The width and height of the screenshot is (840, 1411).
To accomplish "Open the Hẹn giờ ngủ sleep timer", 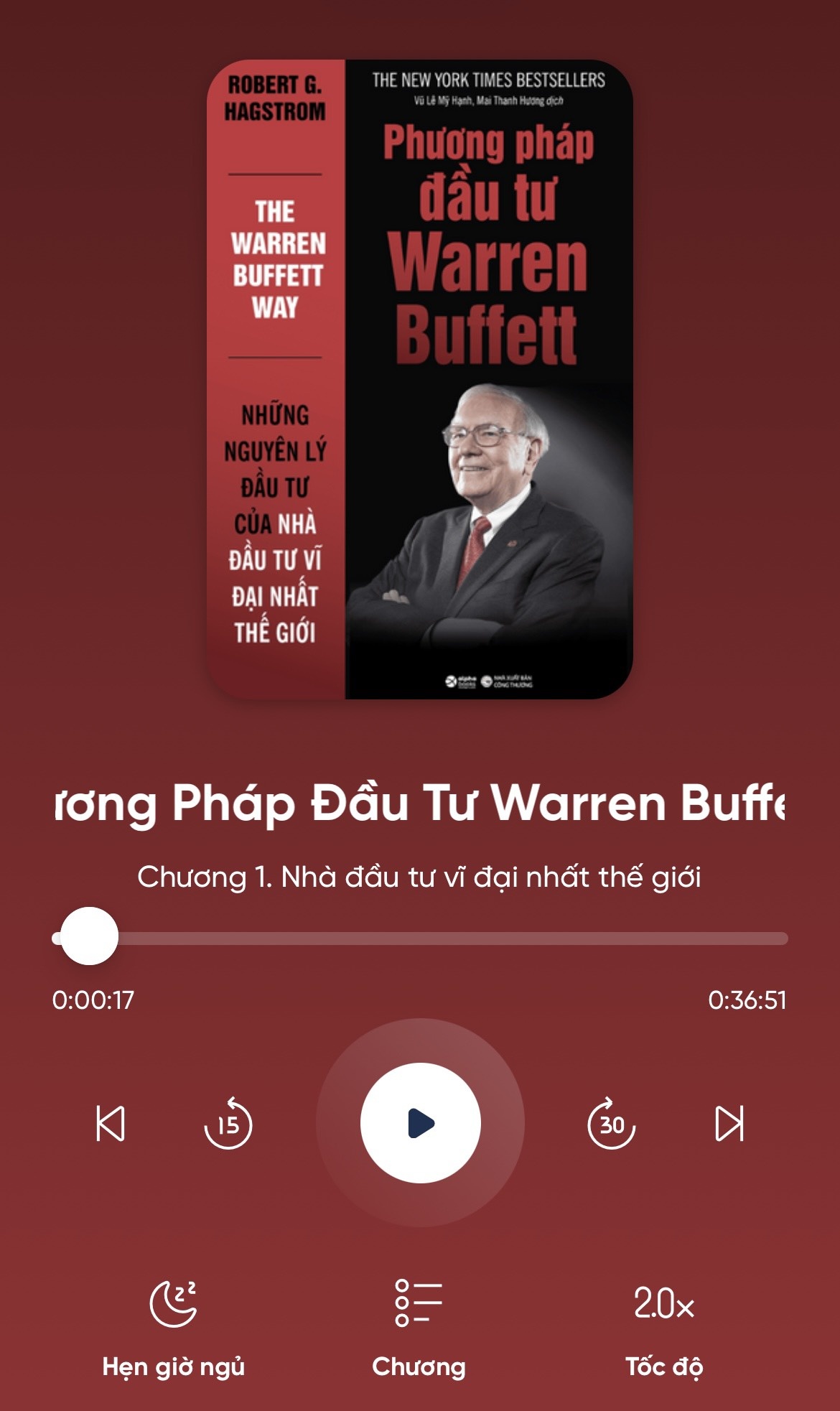I will [x=174, y=1327].
